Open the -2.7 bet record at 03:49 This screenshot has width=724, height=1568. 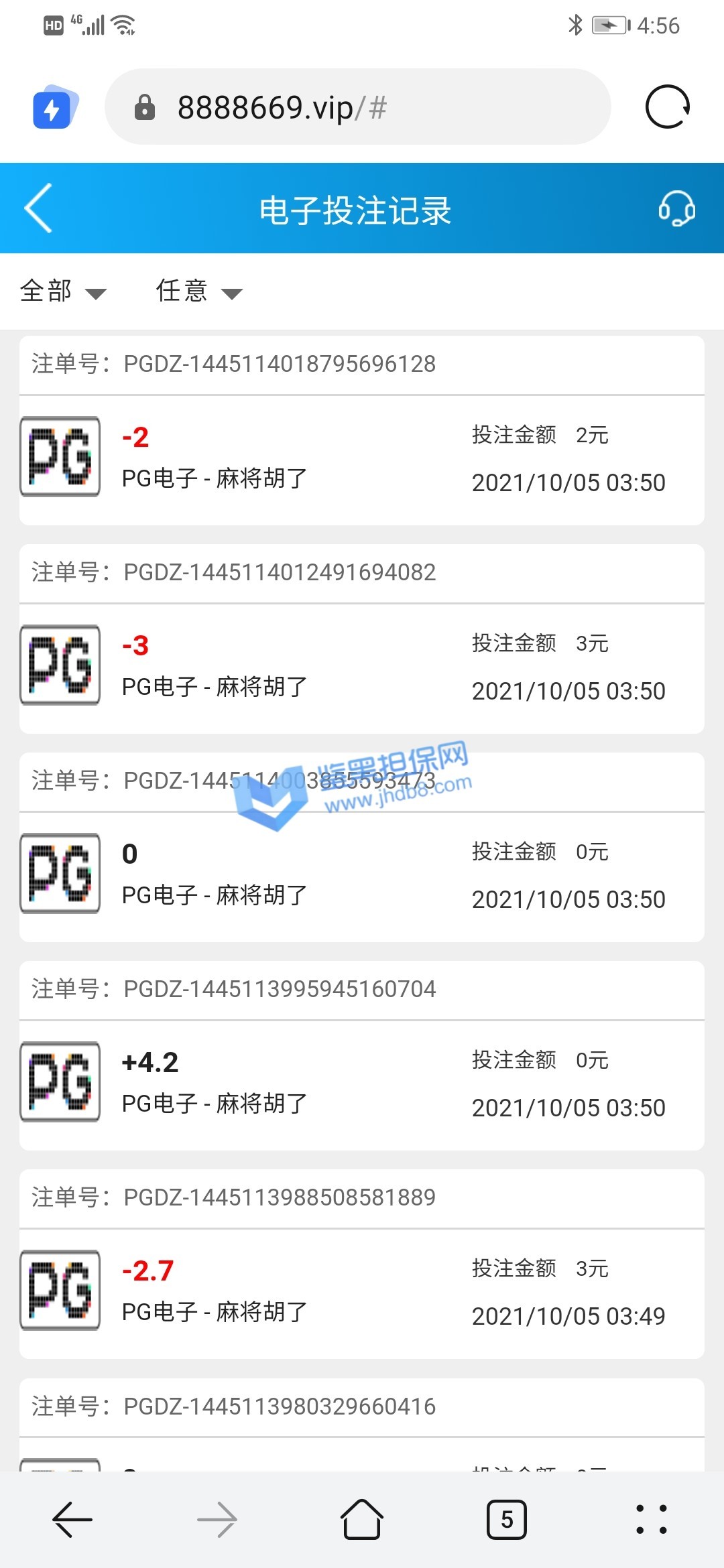point(362,1292)
